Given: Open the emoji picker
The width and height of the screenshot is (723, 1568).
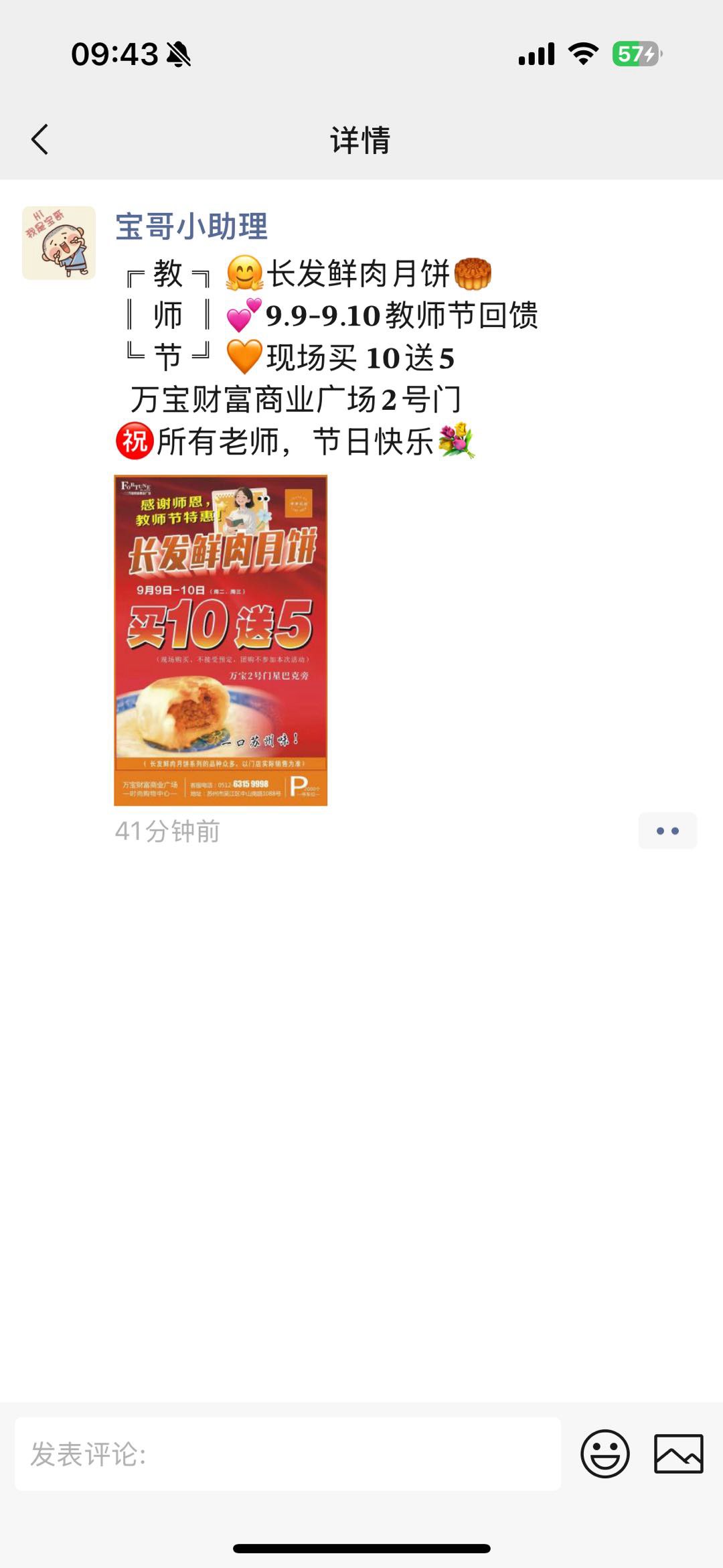Looking at the screenshot, I should [x=605, y=1454].
